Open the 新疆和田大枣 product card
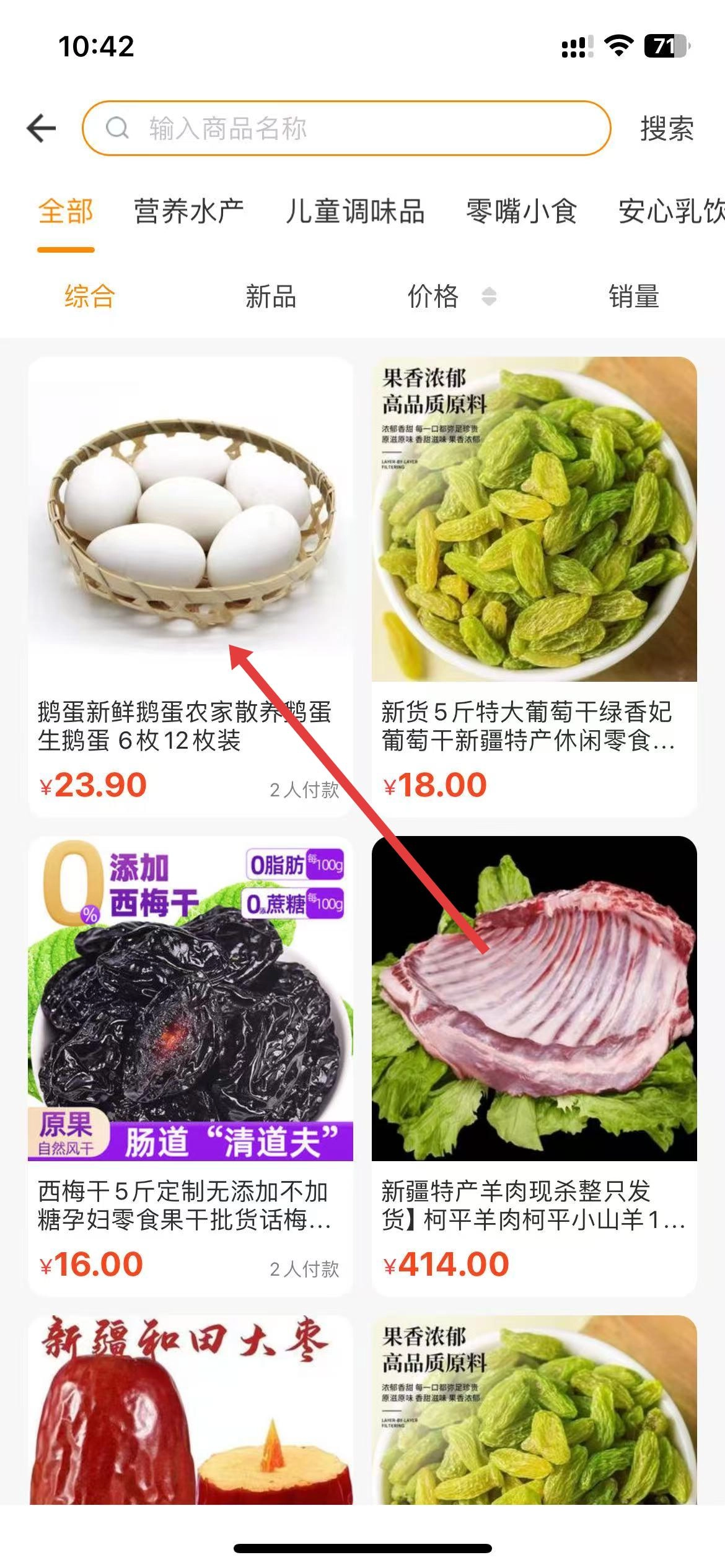725x1568 pixels. click(x=190, y=1412)
